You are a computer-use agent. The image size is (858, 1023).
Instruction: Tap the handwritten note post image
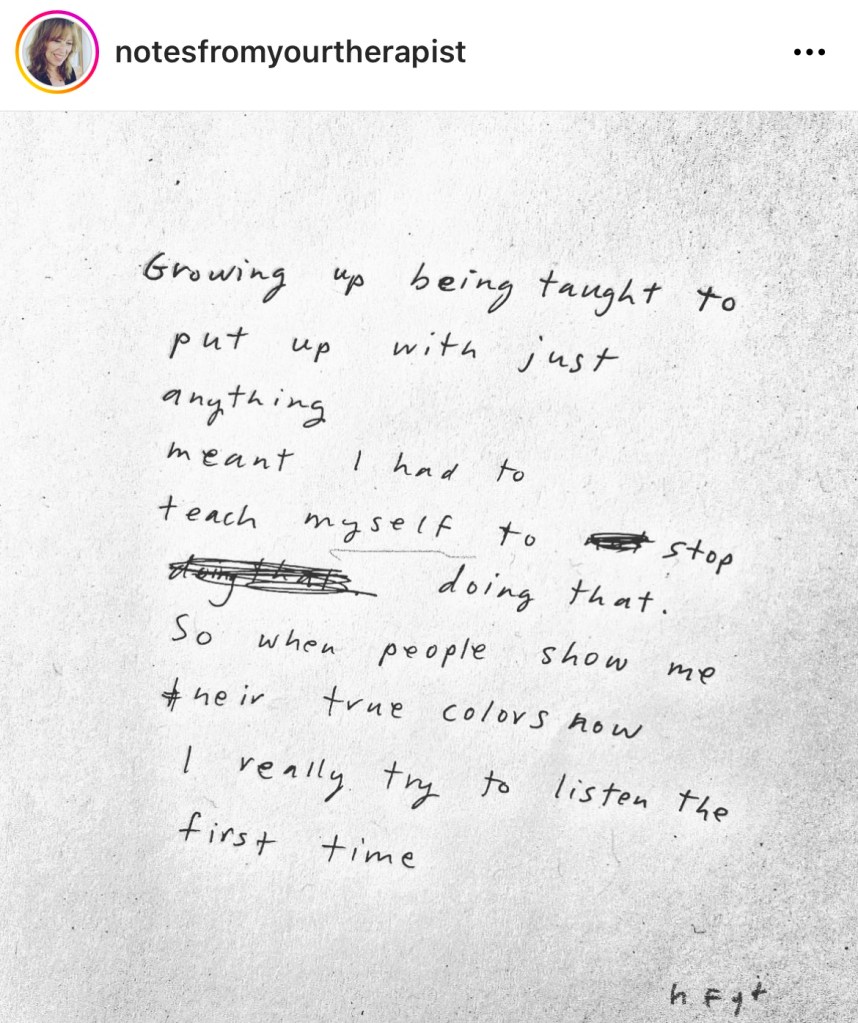point(429,566)
